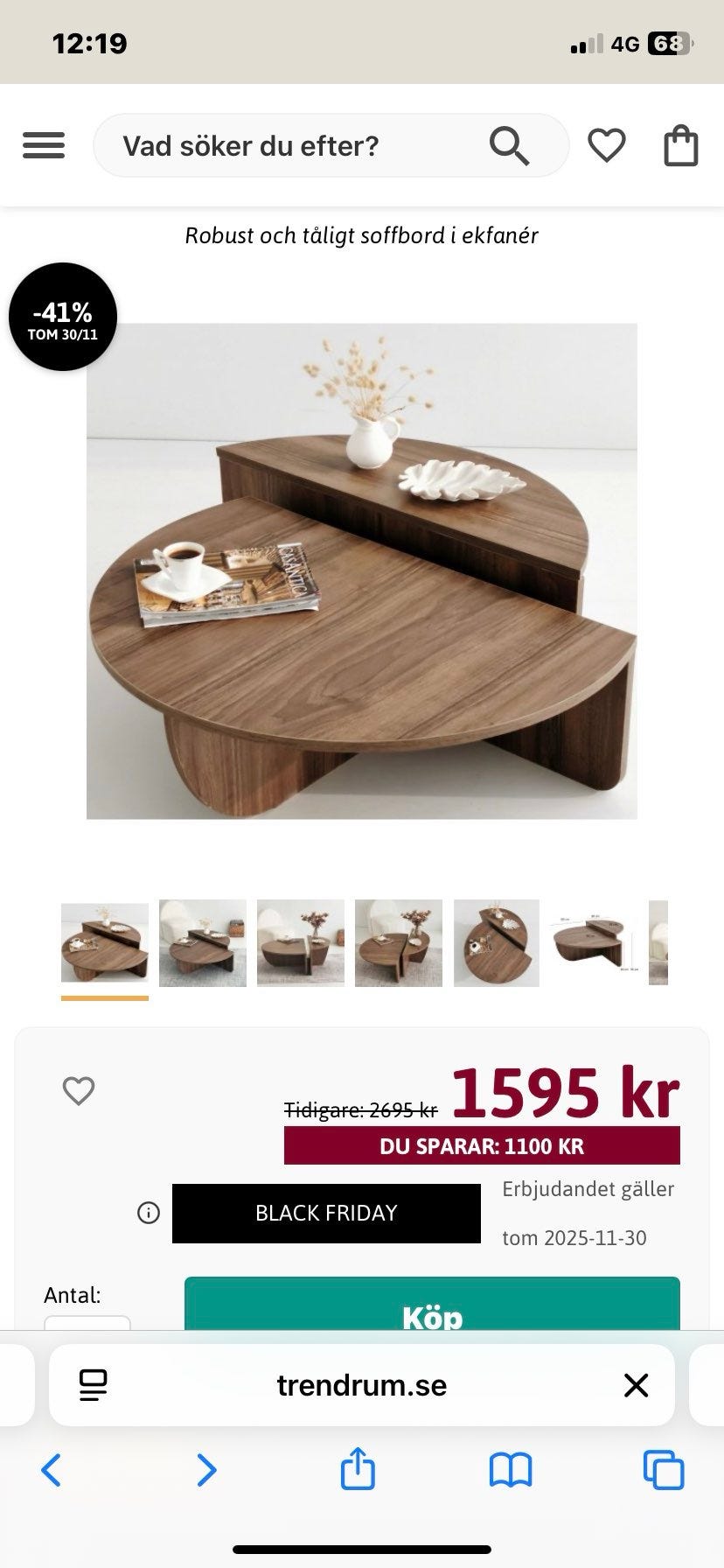
Task: Tap the trendrum.se address bar
Action: [x=360, y=1385]
